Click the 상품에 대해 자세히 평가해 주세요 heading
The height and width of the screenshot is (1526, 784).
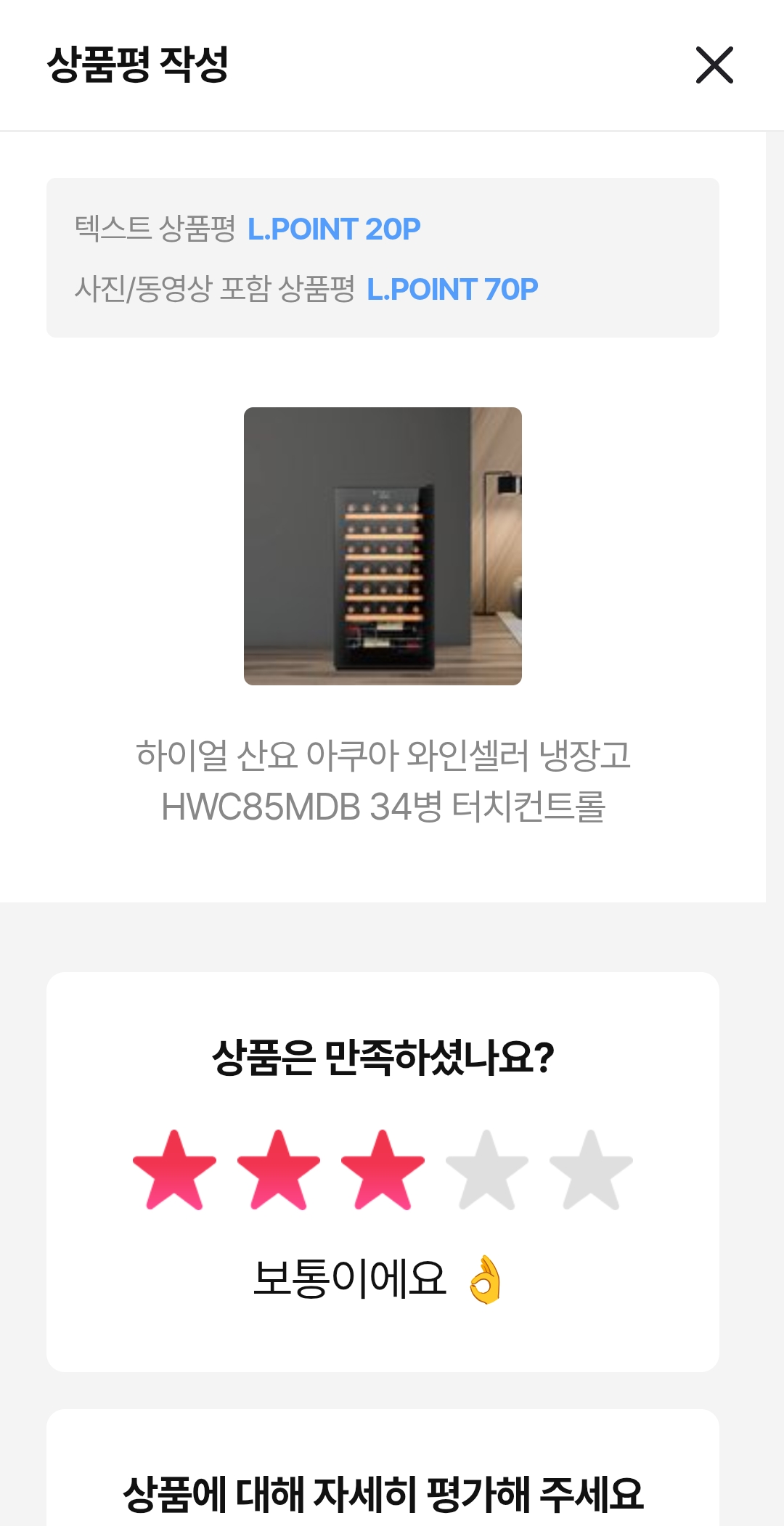(380, 1492)
